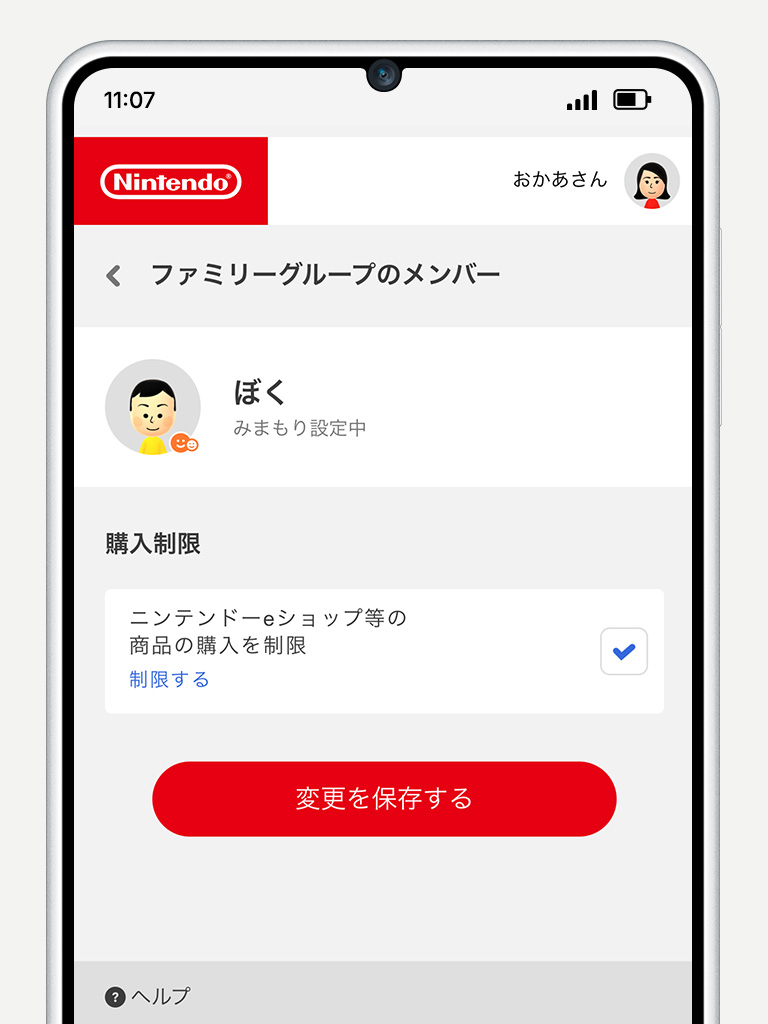This screenshot has height=1024, width=768.
Task: Select ぼく's profile picture
Action: click(x=152, y=406)
